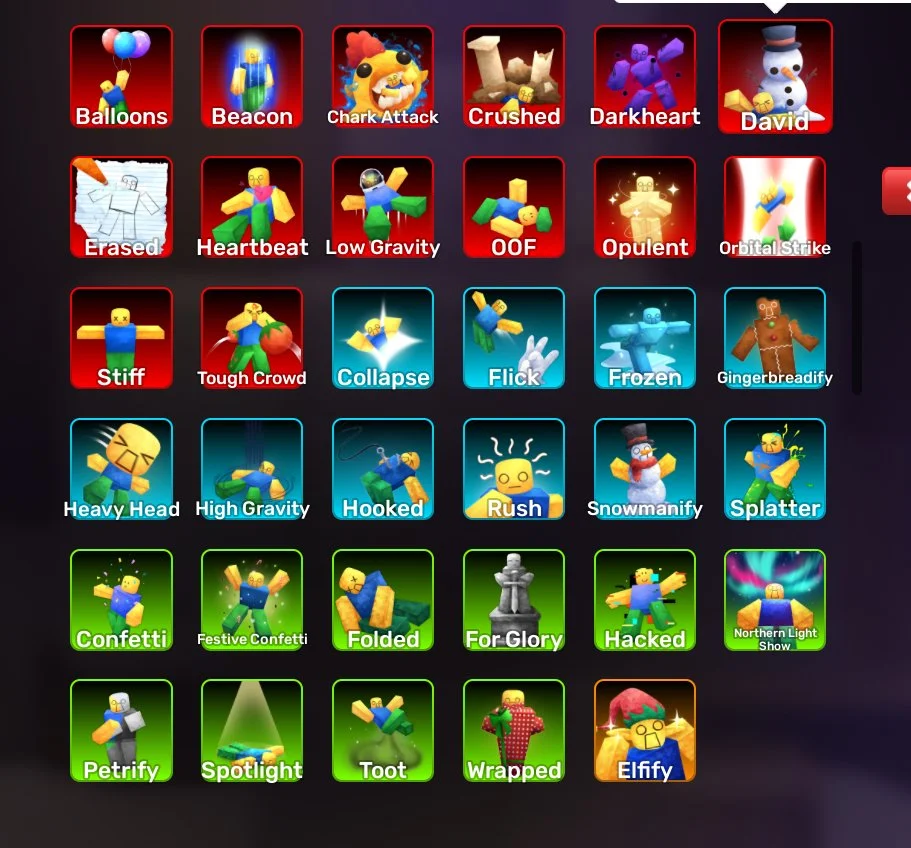Select the Frozen effect
Screen dimensions: 911x848
(x=645, y=338)
